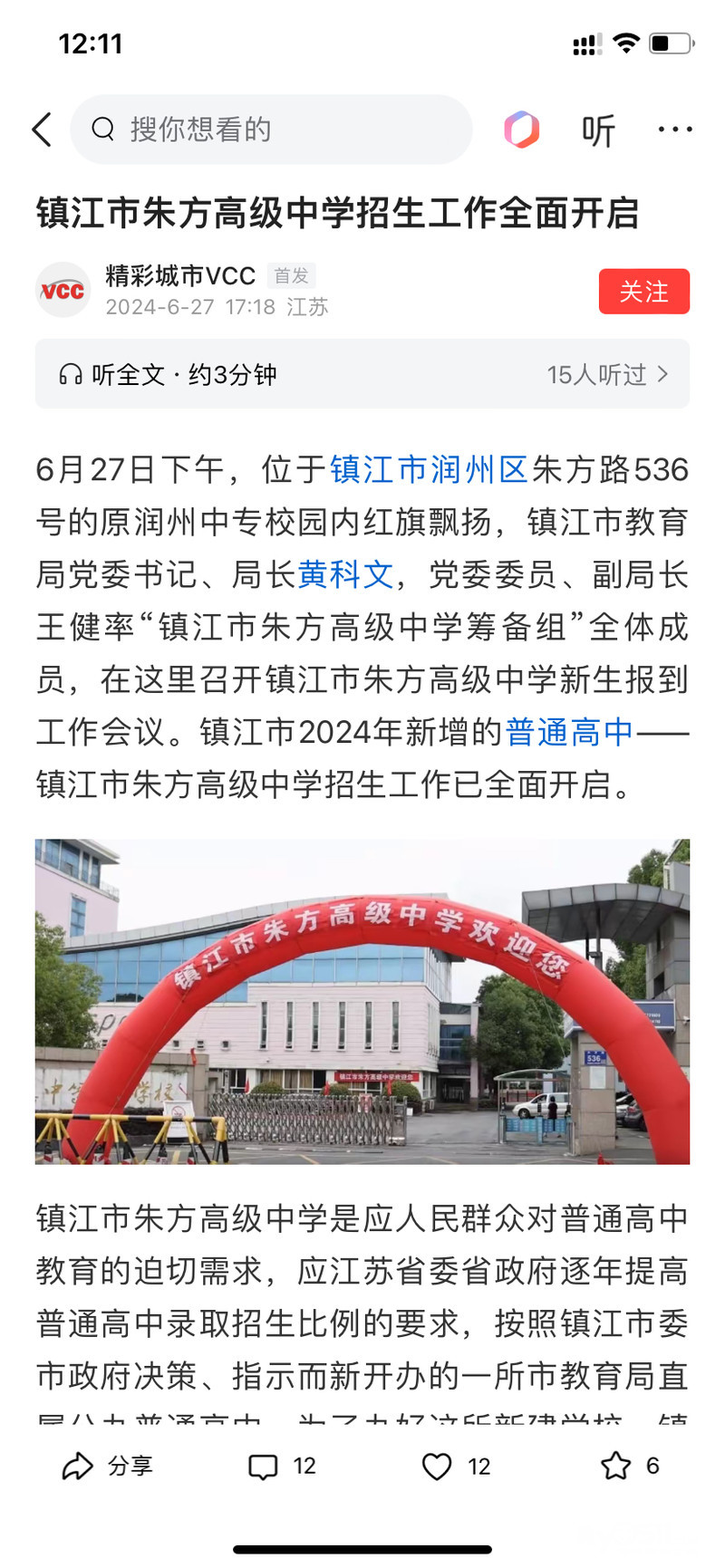Viewport: 725px width, 1568px height.
Task: Follow 精彩城市VCC with the 关注 button
Action: click(x=644, y=292)
